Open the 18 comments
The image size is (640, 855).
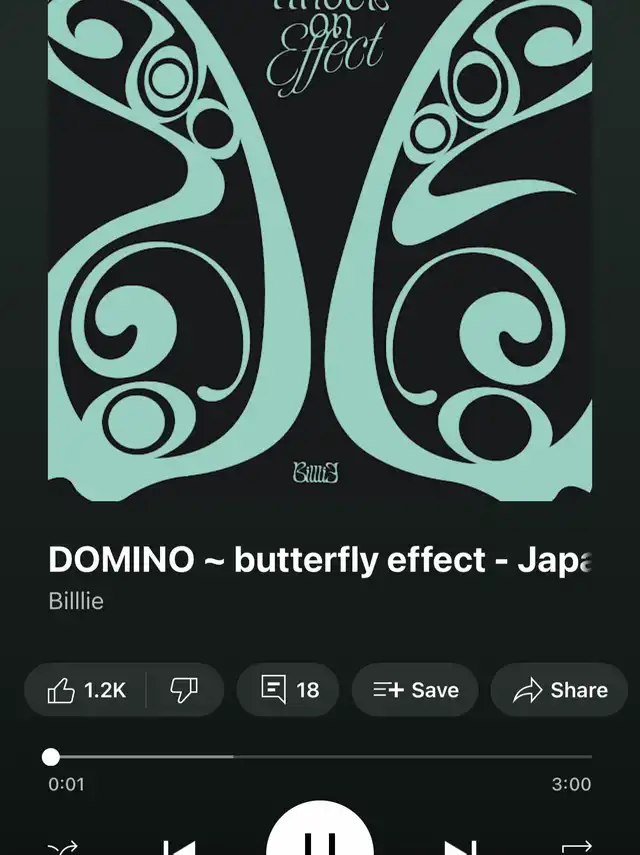click(288, 690)
